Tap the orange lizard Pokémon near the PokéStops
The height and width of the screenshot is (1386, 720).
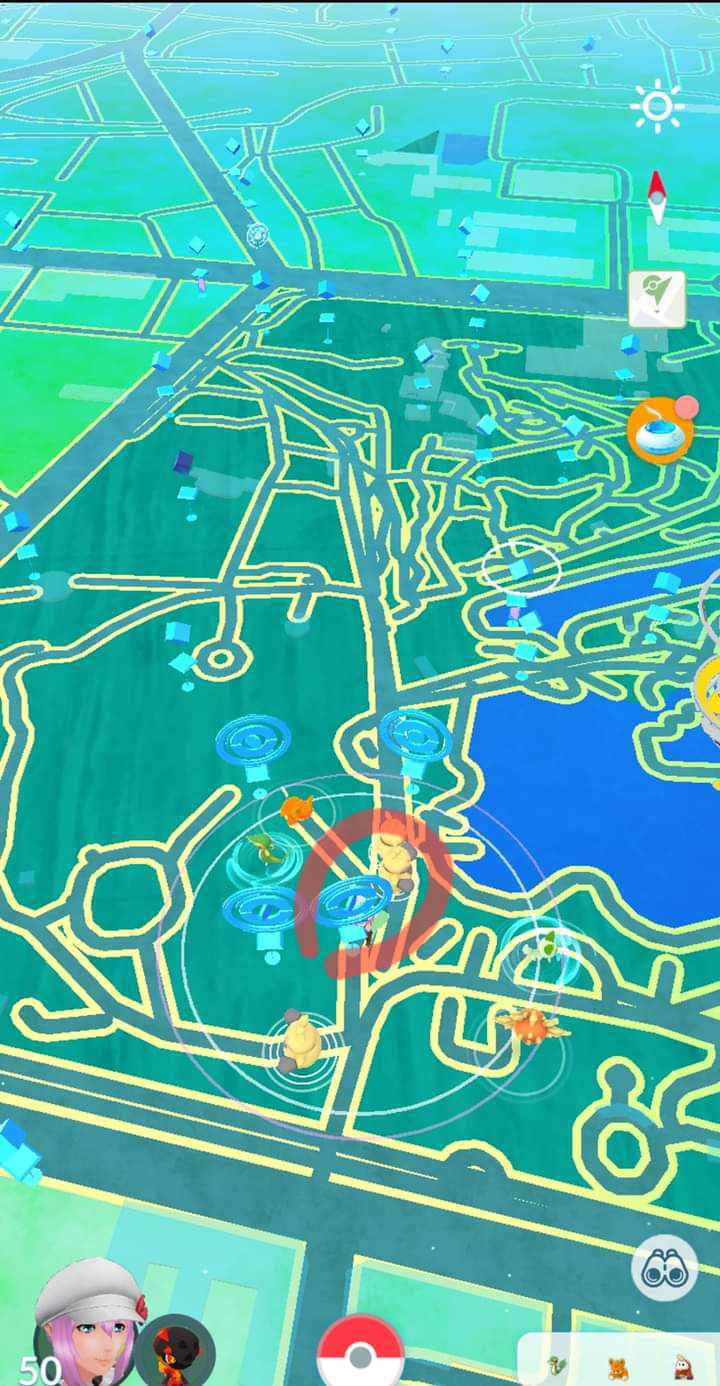[296, 808]
